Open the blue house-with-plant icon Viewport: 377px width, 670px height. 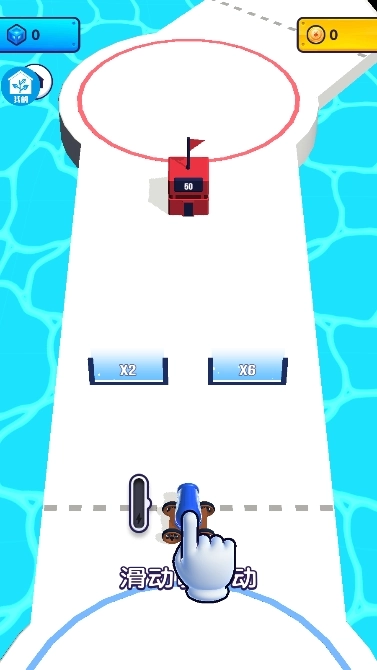pyautogui.click(x=20, y=87)
